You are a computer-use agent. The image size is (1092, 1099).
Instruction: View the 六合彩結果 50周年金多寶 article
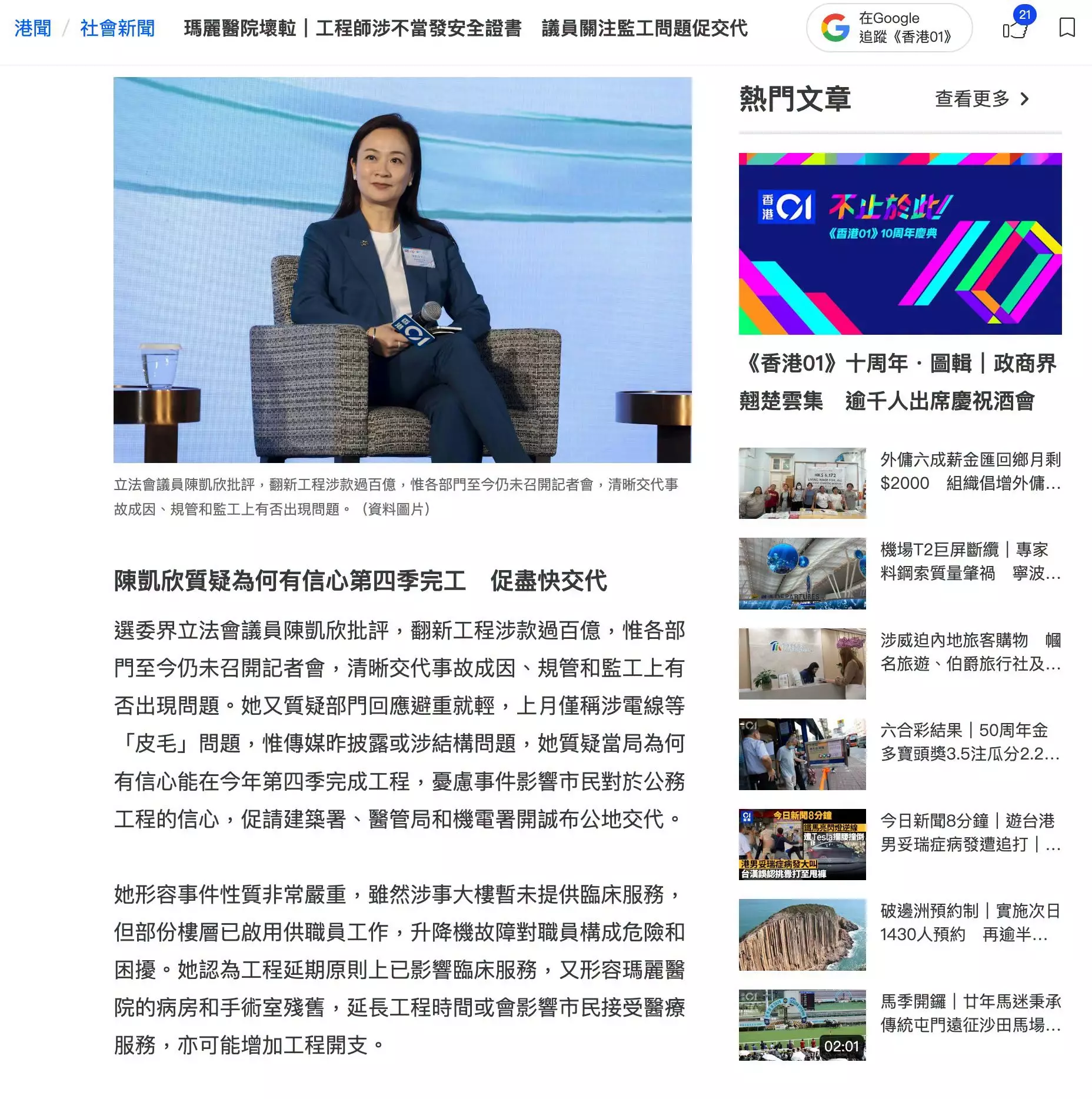click(971, 742)
